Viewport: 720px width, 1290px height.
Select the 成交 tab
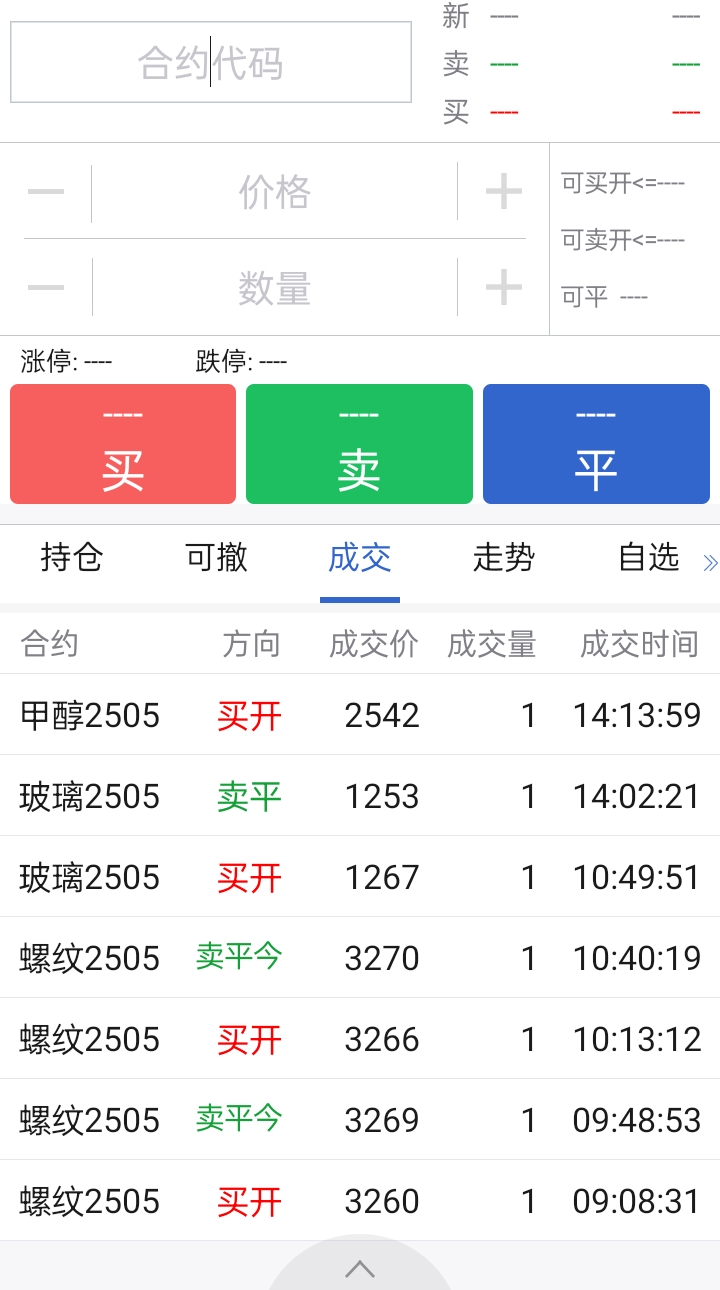(x=360, y=558)
